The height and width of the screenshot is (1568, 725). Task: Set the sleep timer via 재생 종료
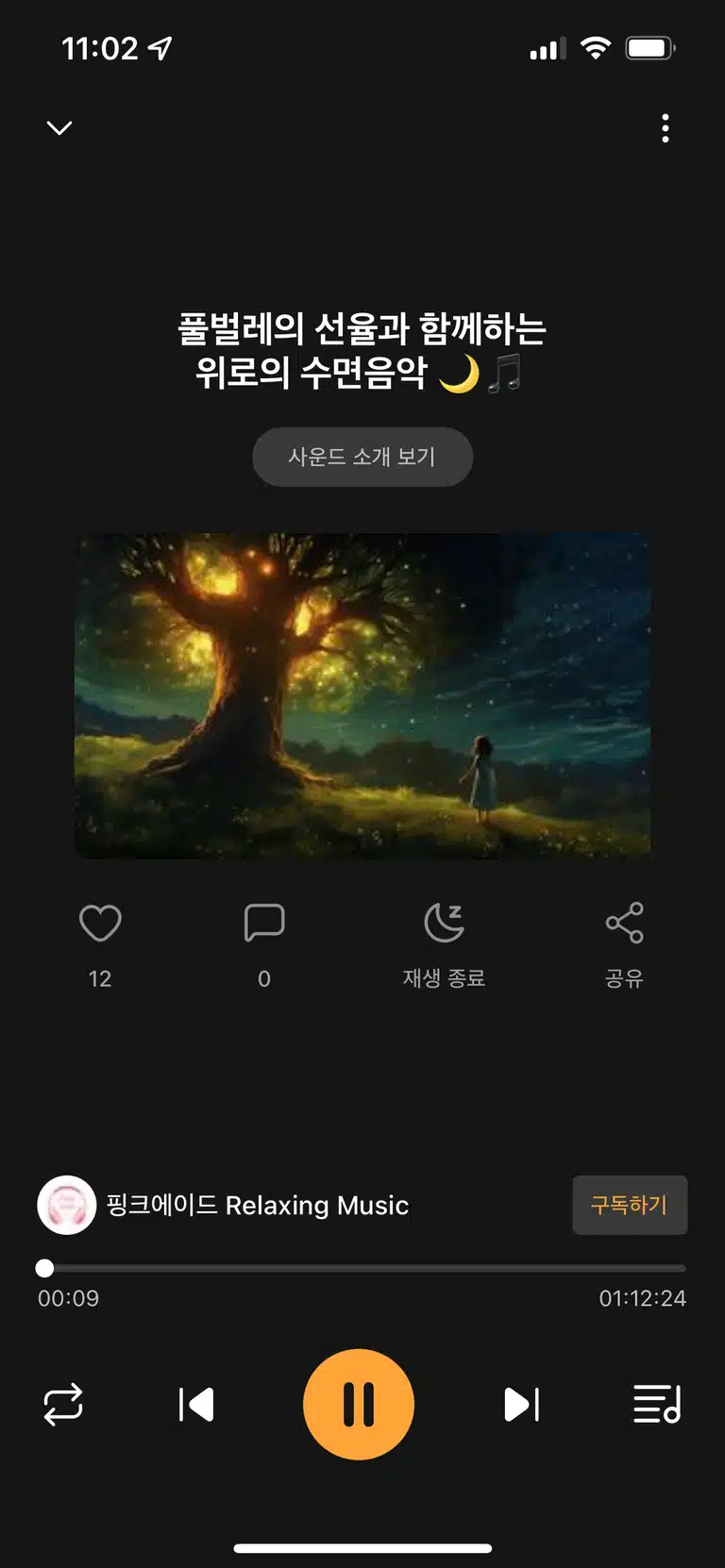445,924
